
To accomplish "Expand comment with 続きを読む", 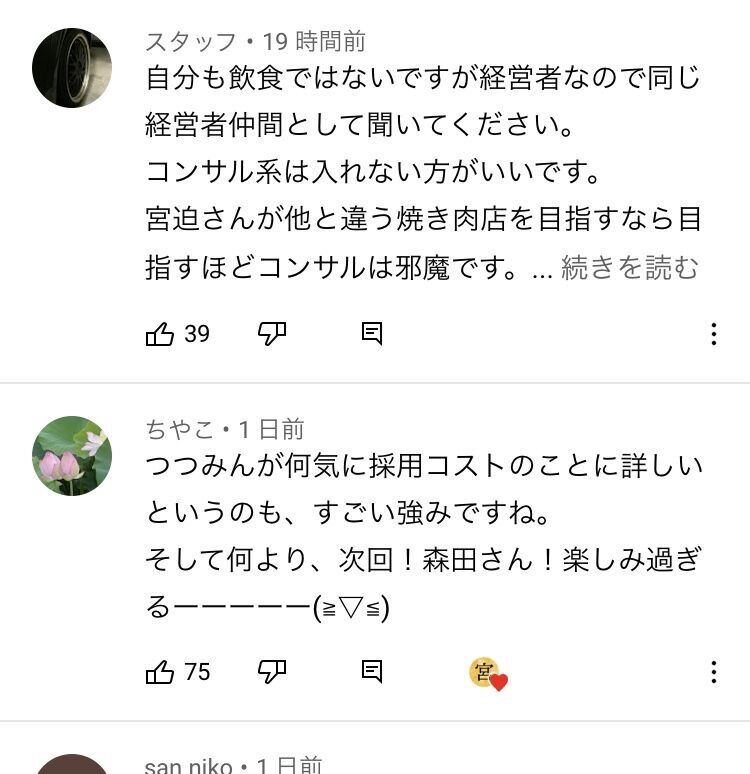I will pos(630,268).
